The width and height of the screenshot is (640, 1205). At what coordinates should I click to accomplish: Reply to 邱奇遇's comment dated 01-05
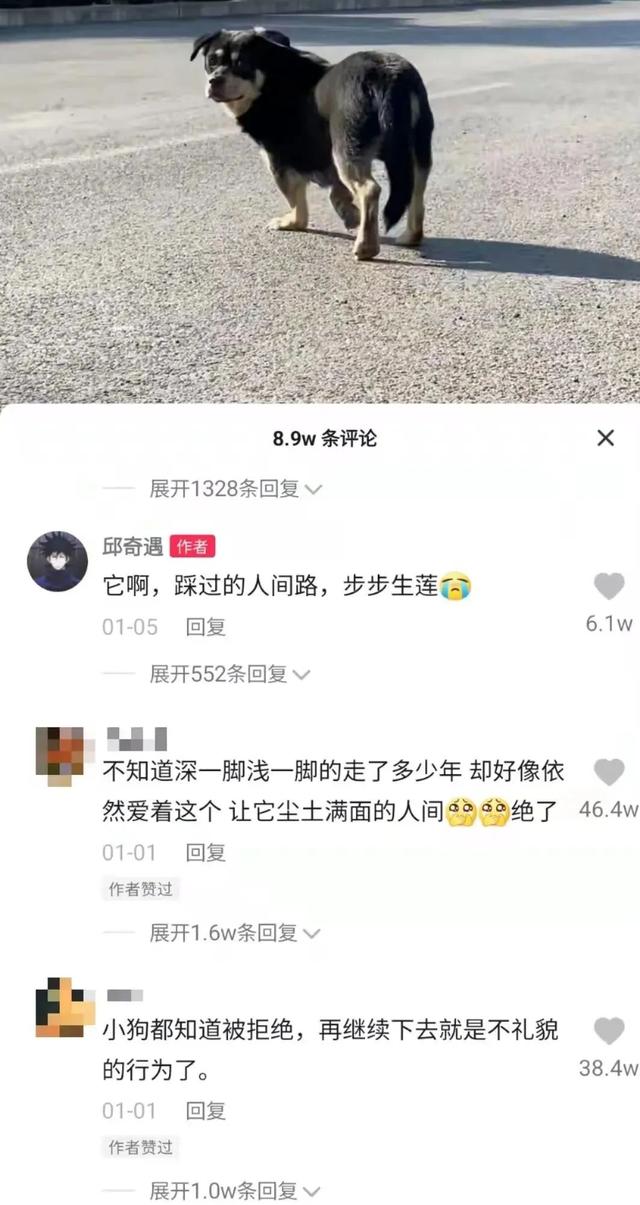(206, 627)
